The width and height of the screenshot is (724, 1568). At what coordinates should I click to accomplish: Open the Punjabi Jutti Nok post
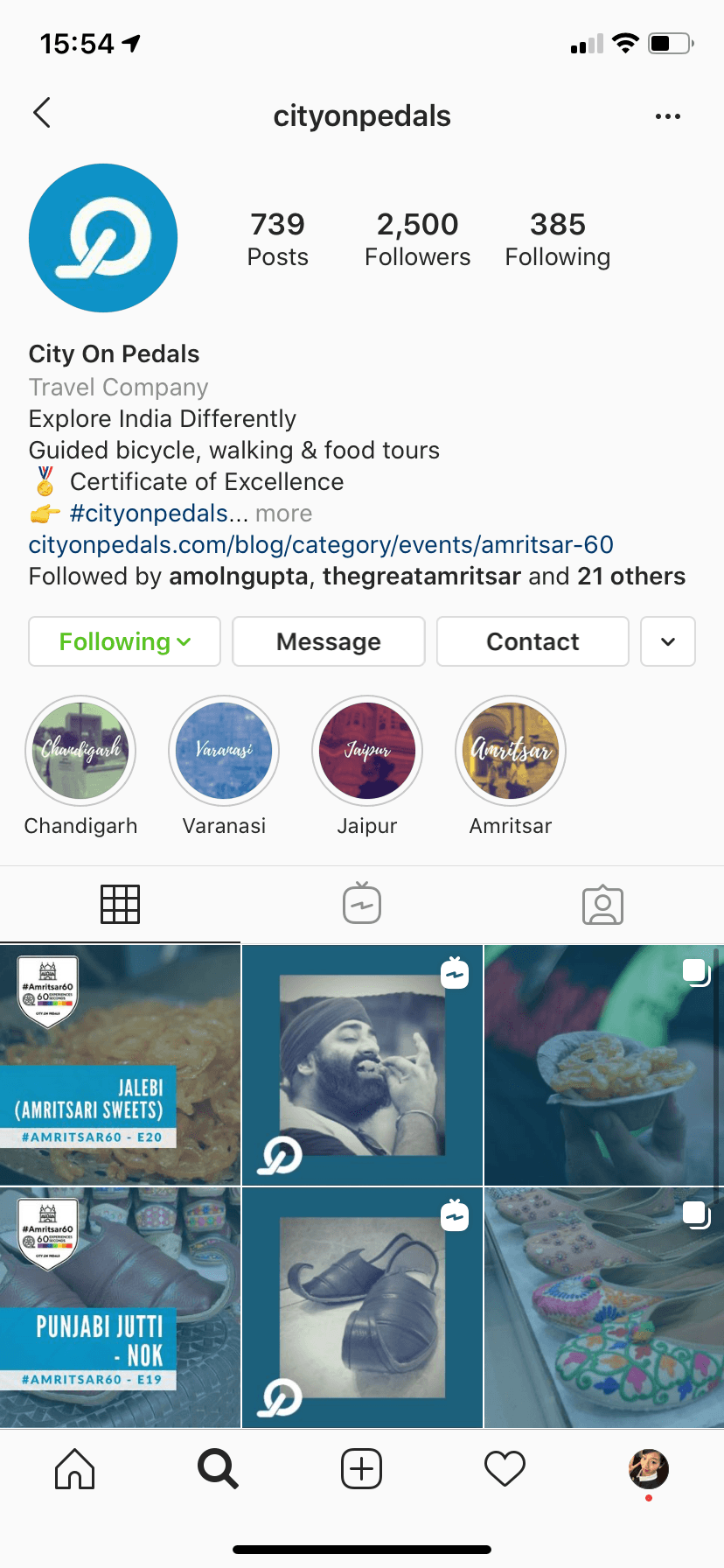click(x=120, y=1307)
